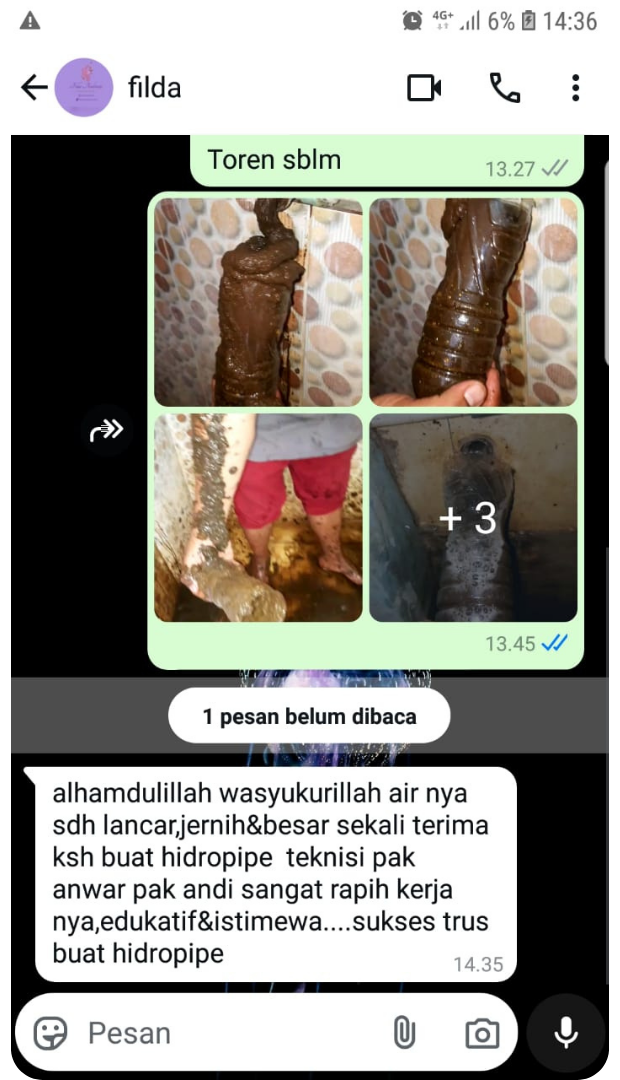
Task: Go back from filda's chat
Action: pyautogui.click(x=34, y=87)
